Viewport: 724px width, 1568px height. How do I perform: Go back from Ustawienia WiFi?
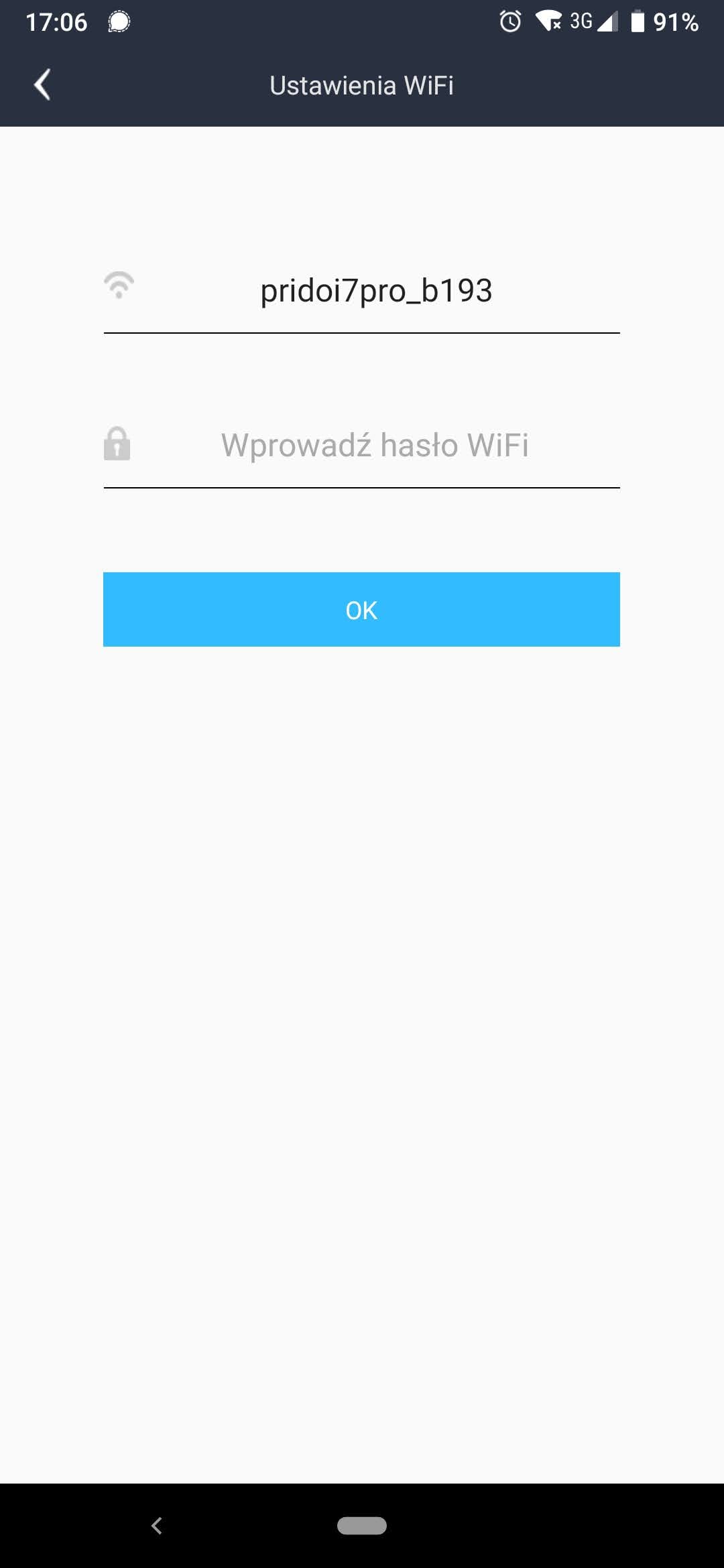tap(42, 85)
